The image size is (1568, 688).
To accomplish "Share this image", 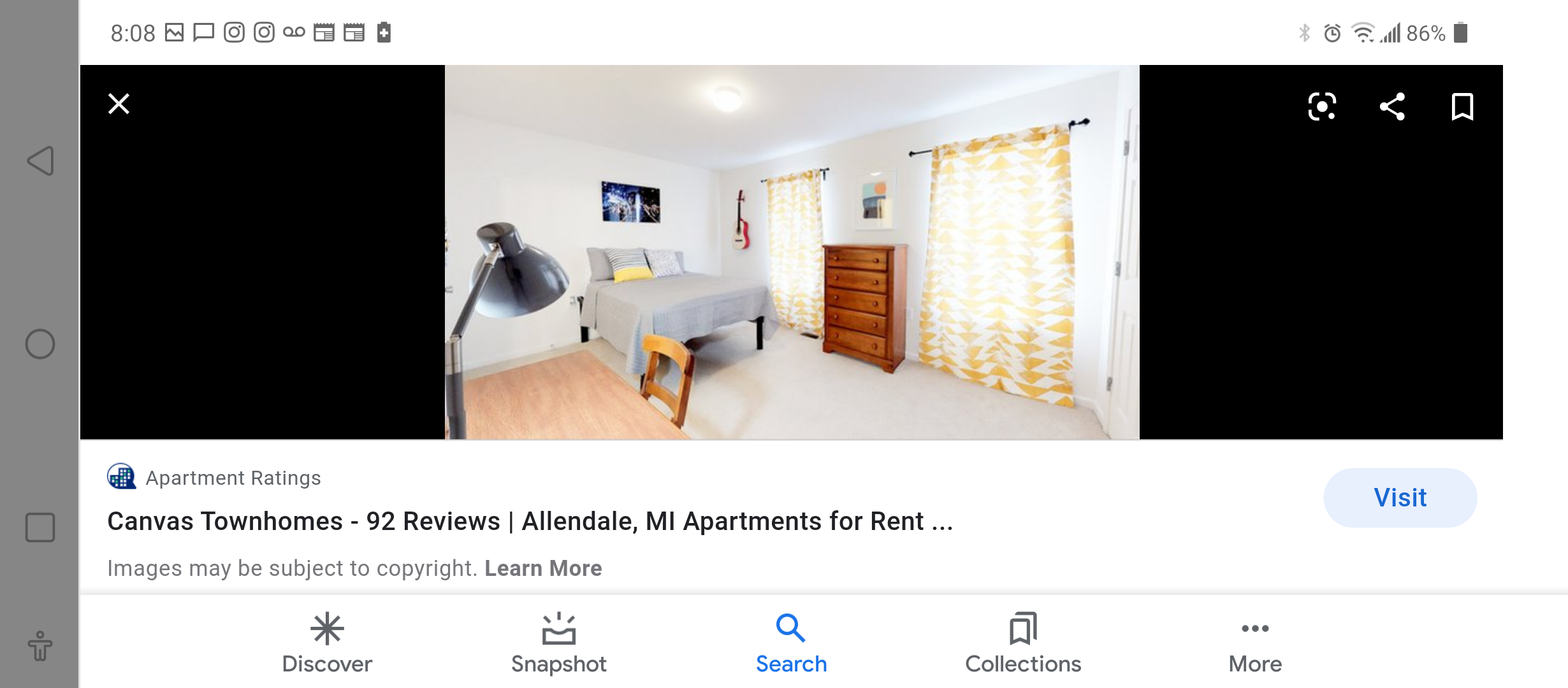I will point(1392,106).
